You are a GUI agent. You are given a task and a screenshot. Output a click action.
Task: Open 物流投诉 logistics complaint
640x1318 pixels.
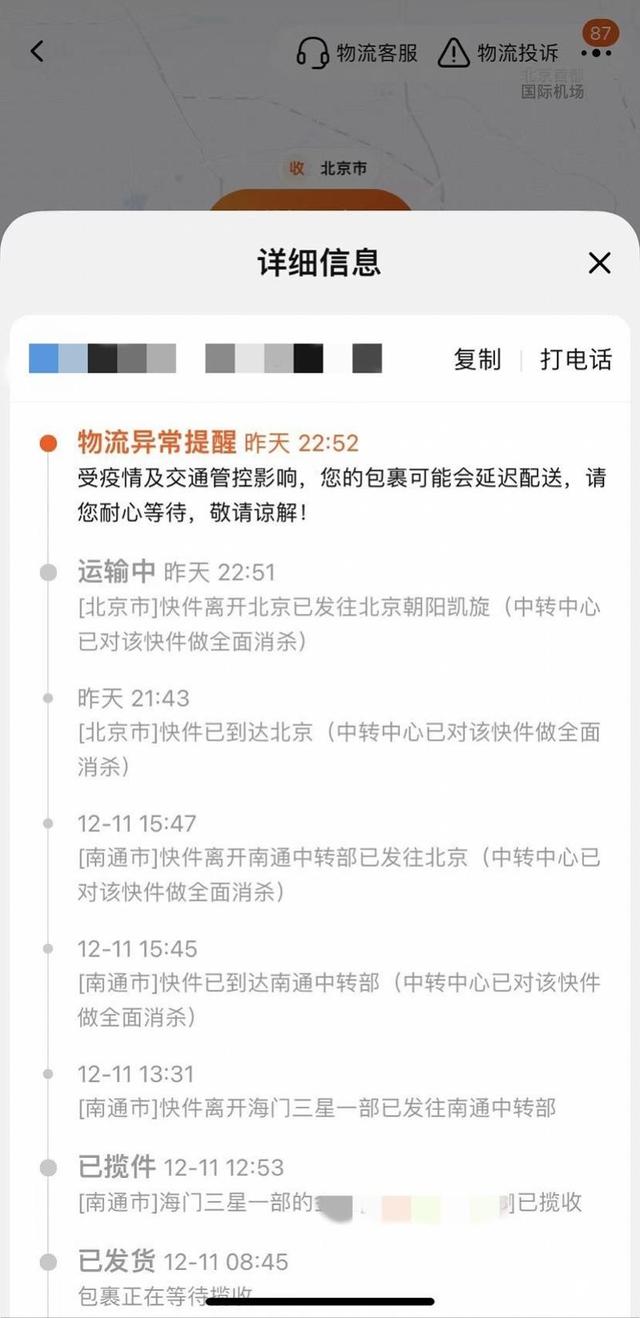pos(498,53)
